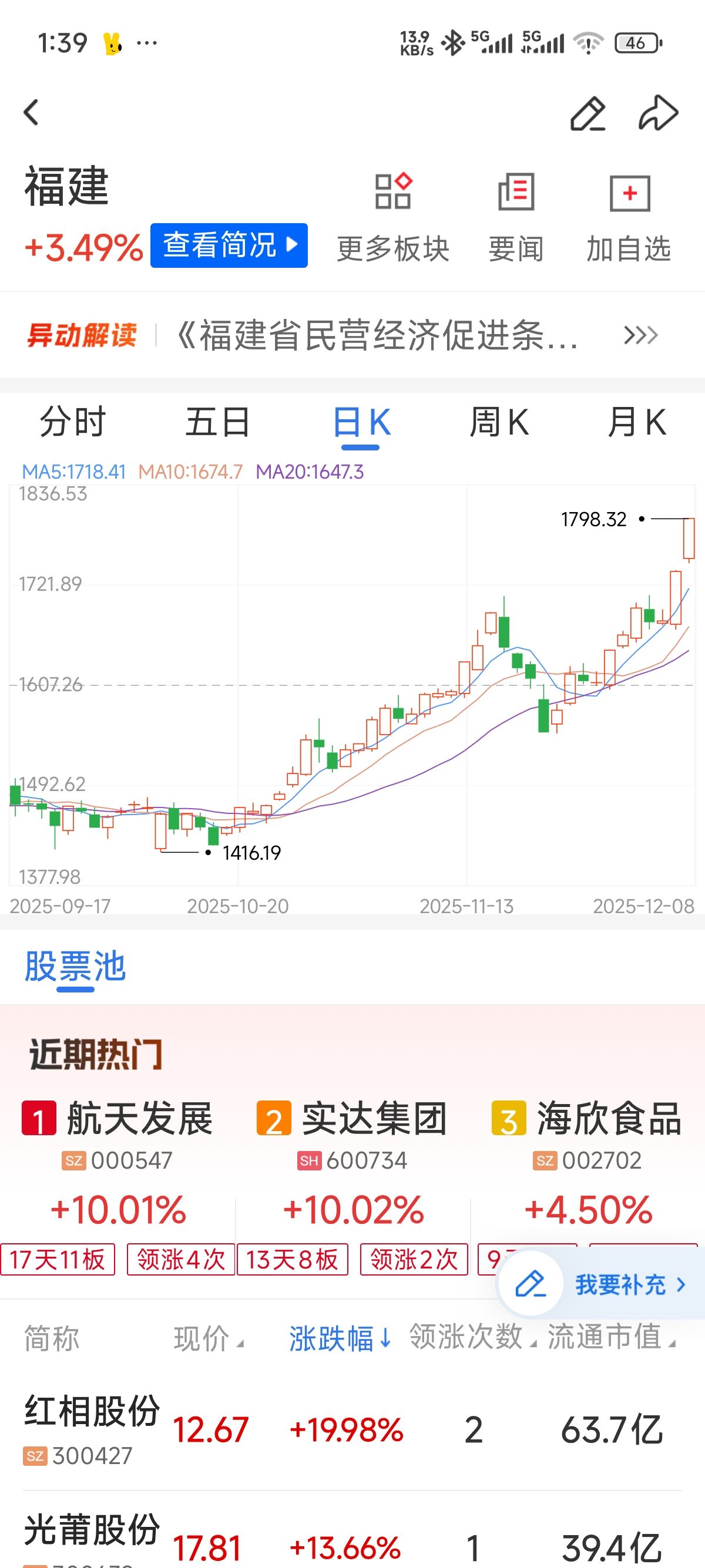Tap the edit pencil icon

[587, 113]
